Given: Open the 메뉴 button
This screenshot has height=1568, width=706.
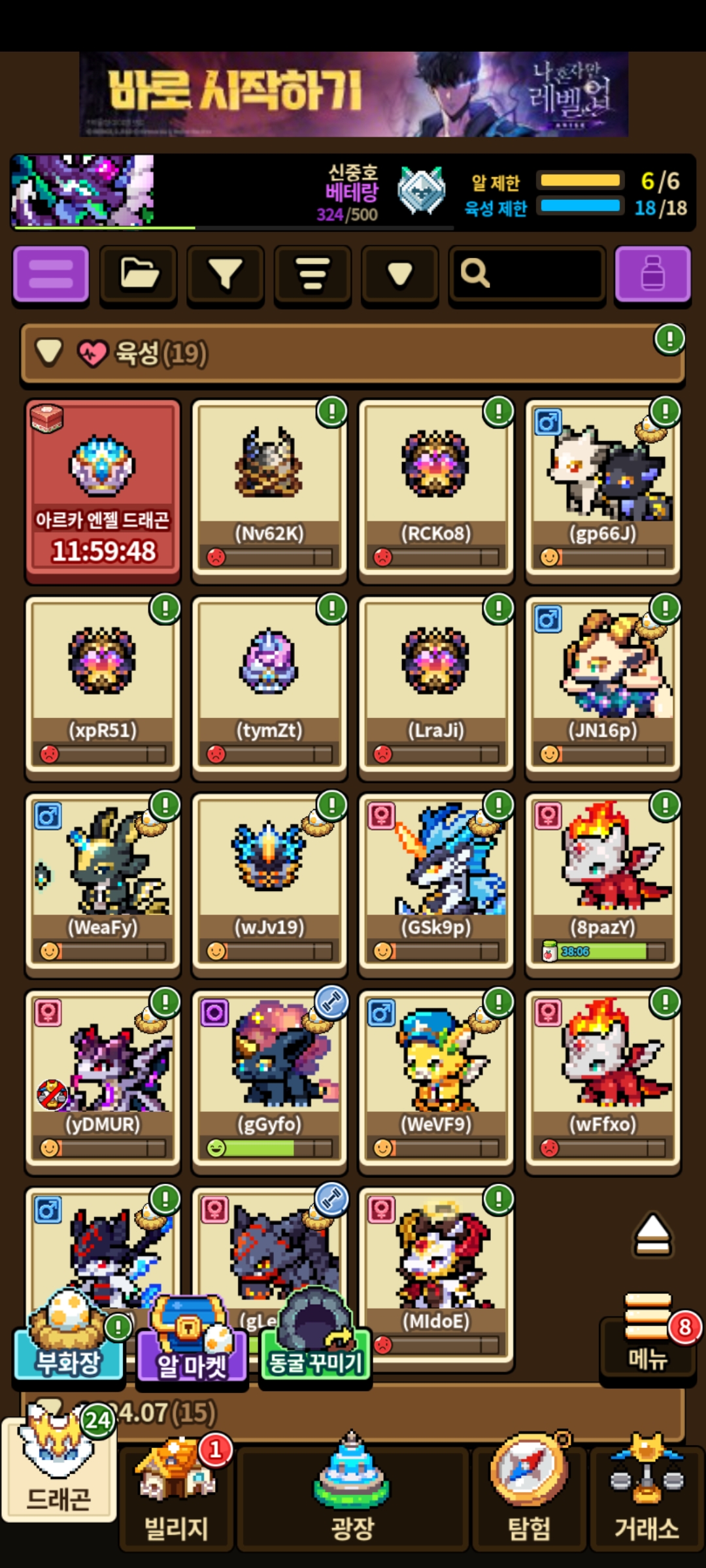Looking at the screenshot, I should tap(648, 1341).
